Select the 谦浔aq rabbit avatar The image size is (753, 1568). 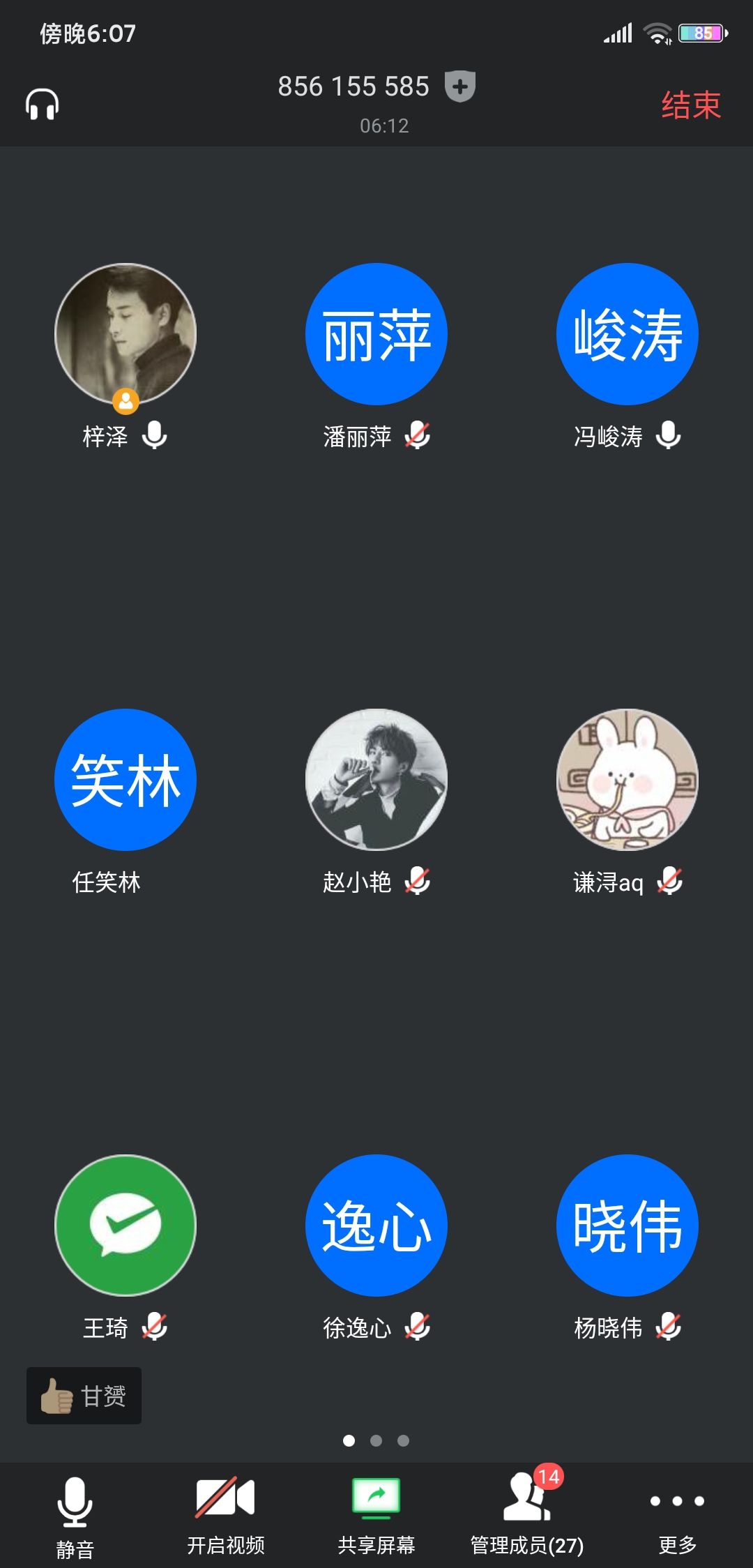pos(627,780)
